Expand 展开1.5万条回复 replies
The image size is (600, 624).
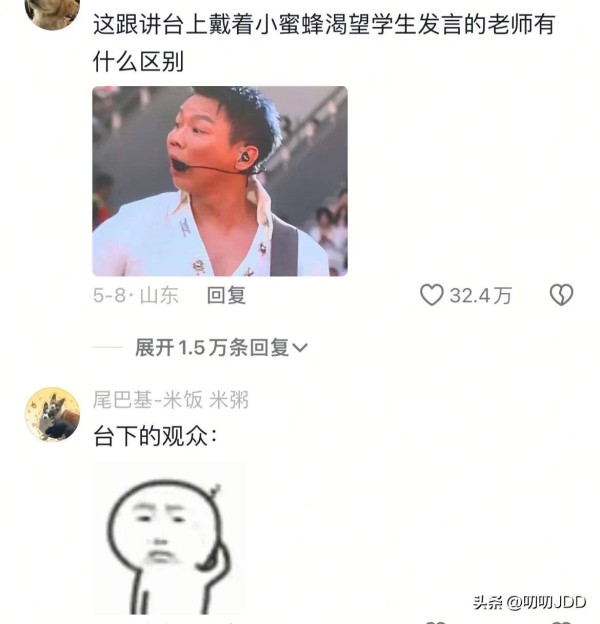[x=221, y=347]
